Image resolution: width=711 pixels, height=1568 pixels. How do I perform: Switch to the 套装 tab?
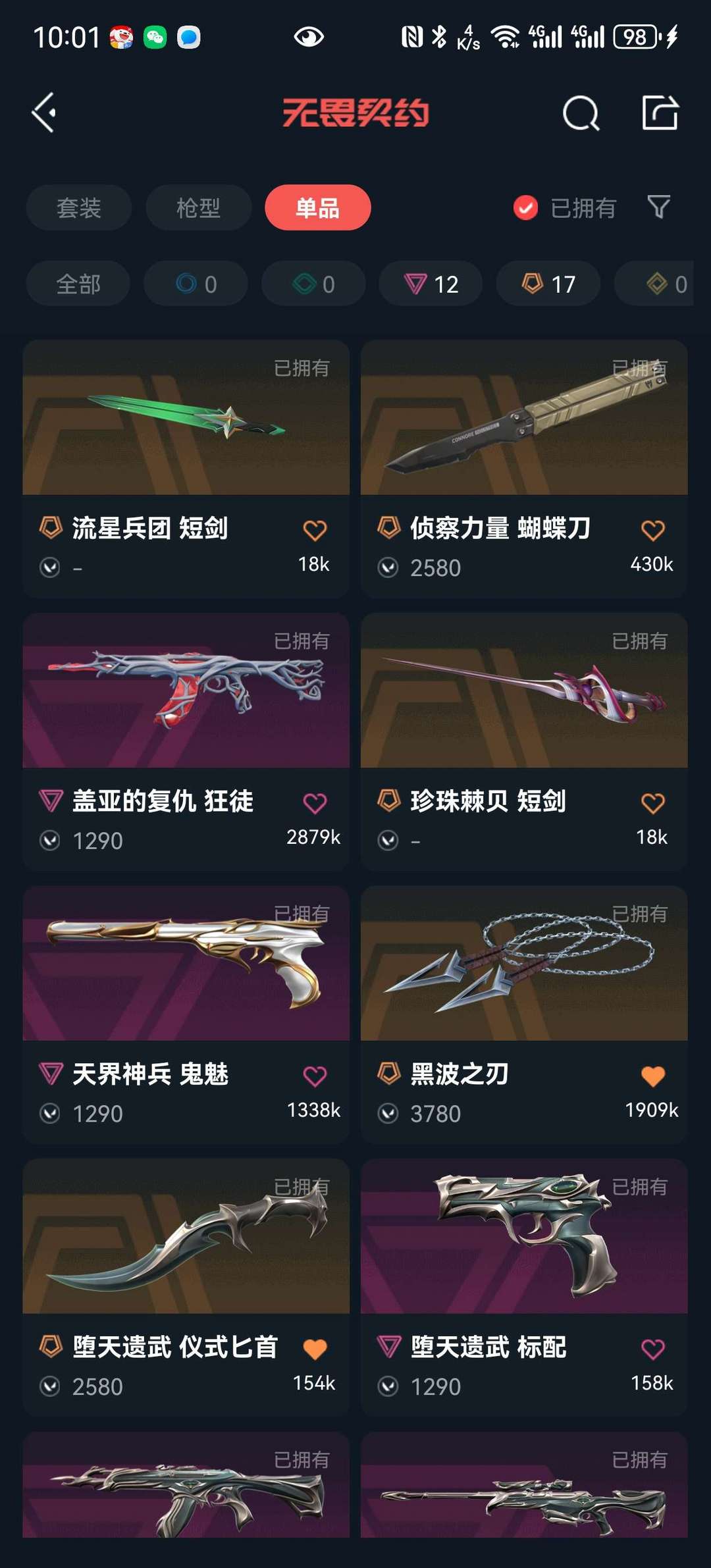tap(79, 208)
